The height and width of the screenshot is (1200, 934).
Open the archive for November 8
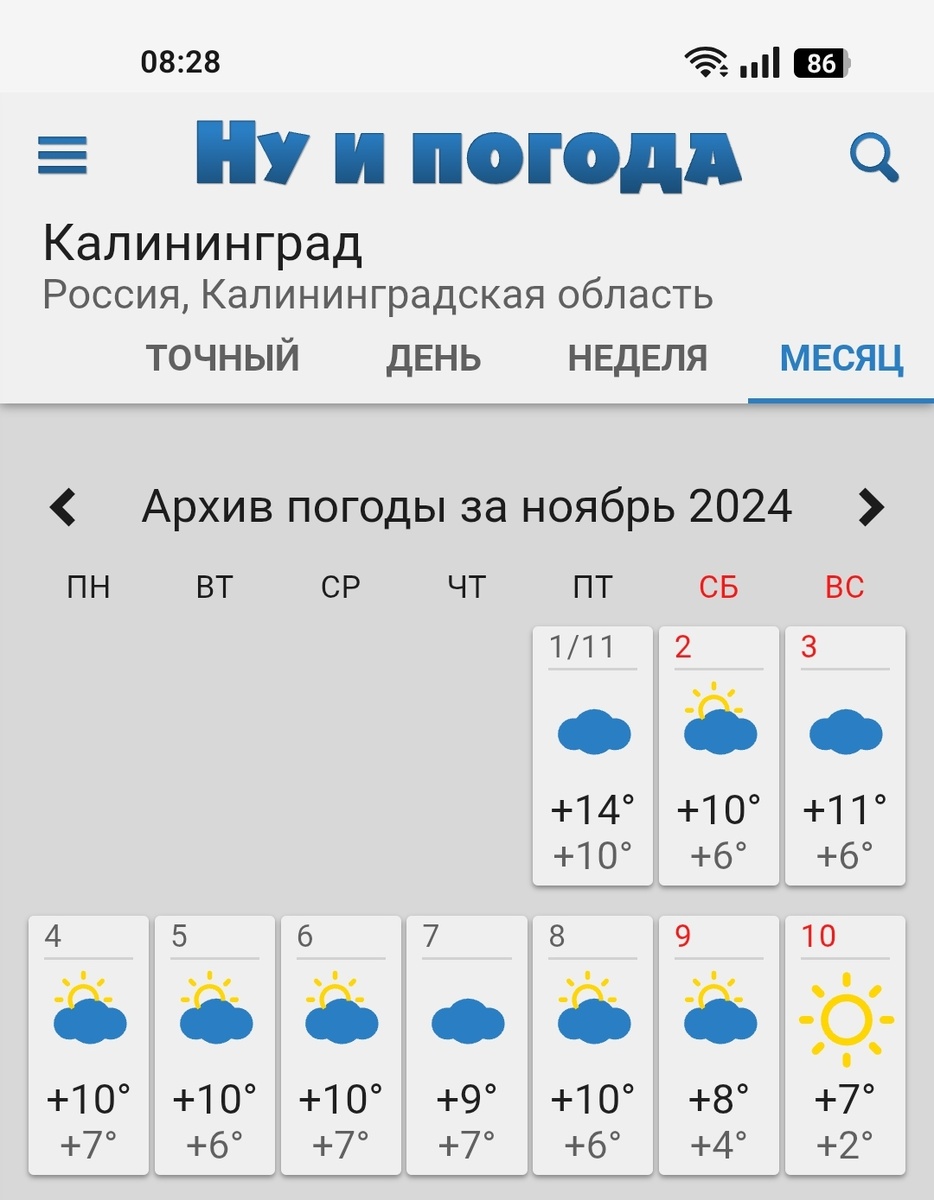point(592,1043)
